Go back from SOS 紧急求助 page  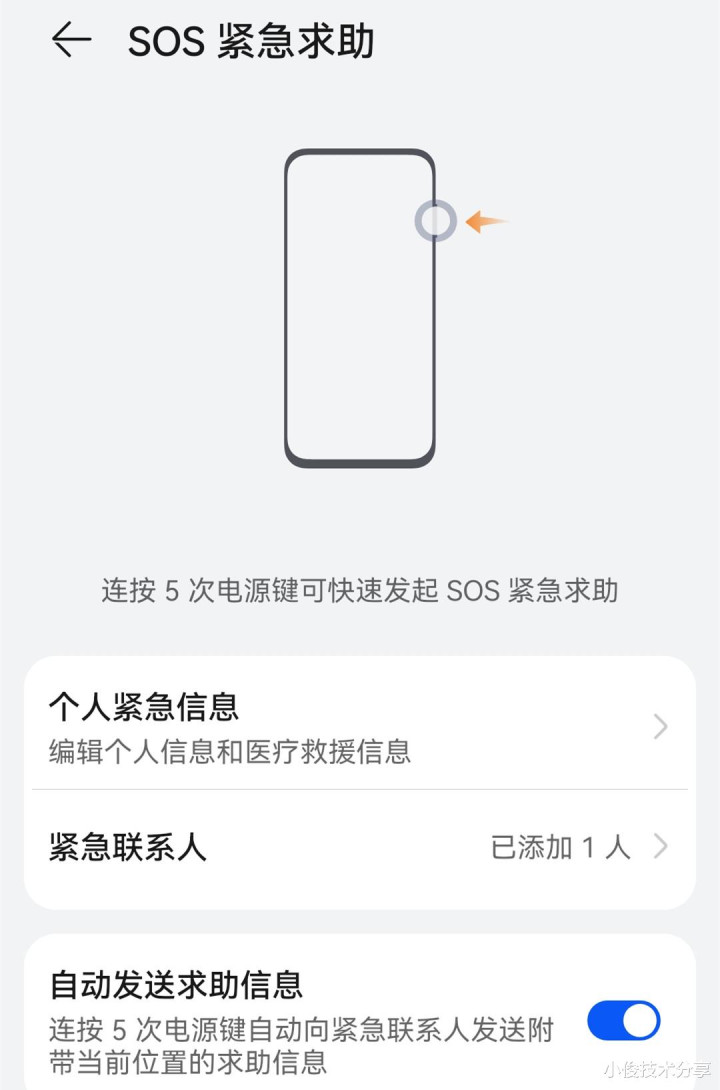(x=72, y=39)
